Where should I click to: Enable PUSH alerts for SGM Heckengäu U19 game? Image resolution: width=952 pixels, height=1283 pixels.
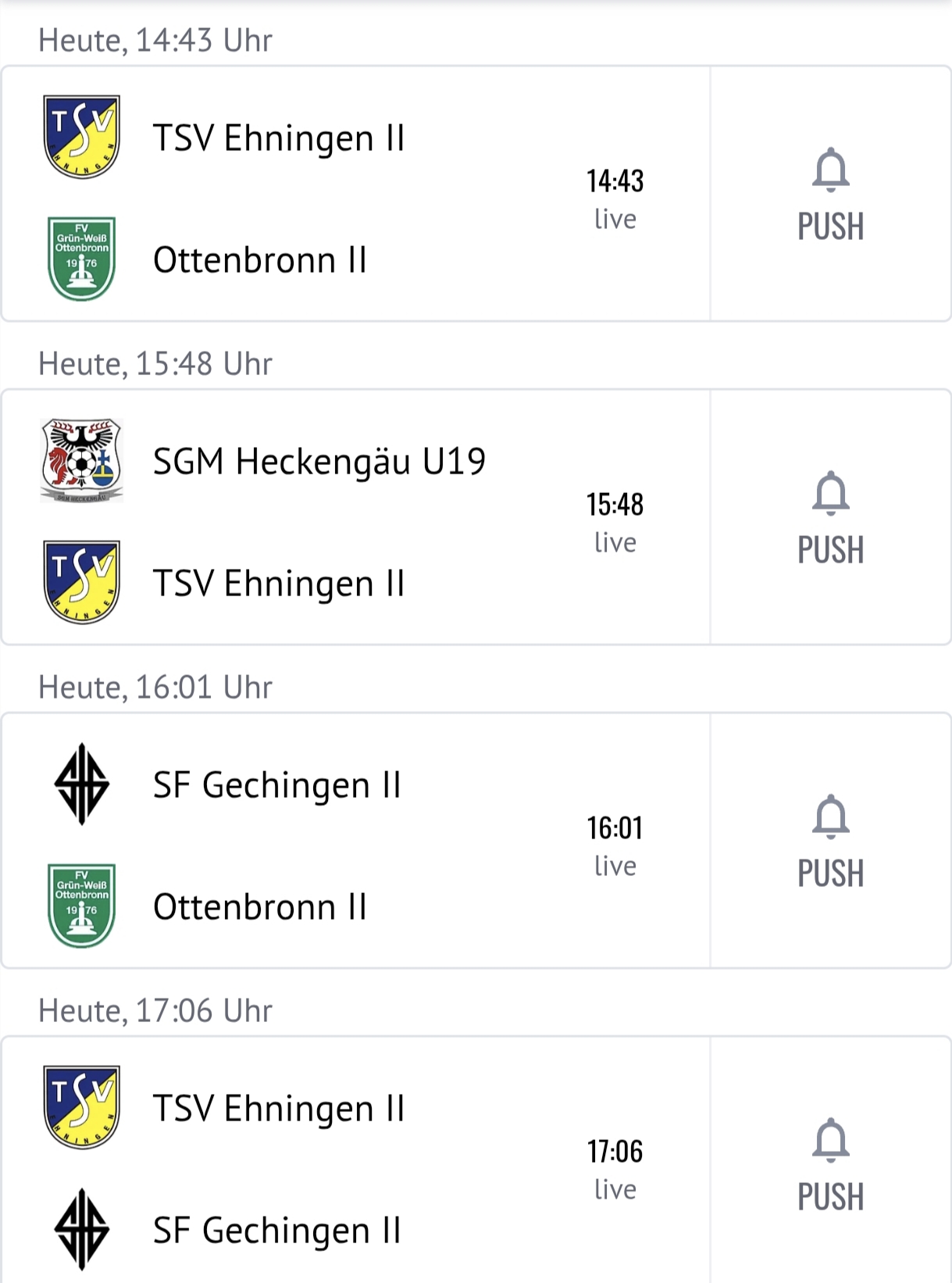tap(829, 550)
